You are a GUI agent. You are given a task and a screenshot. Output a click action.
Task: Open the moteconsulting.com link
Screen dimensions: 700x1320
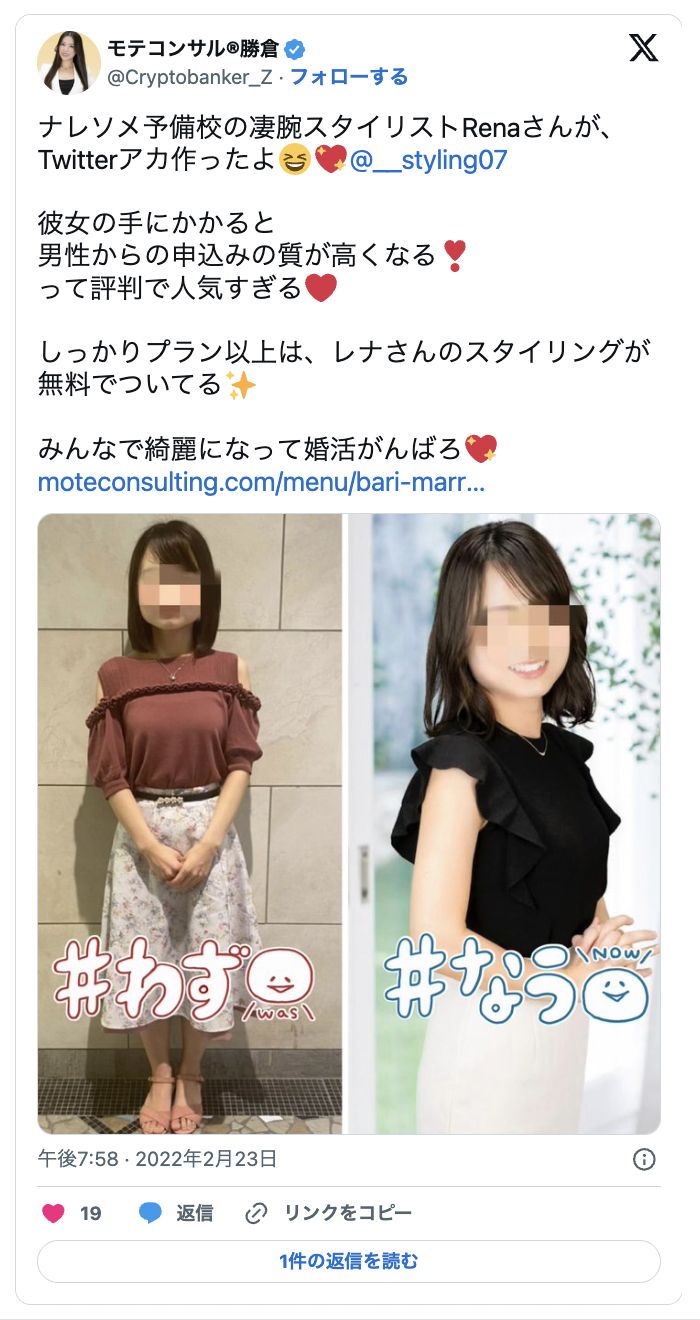(x=261, y=482)
